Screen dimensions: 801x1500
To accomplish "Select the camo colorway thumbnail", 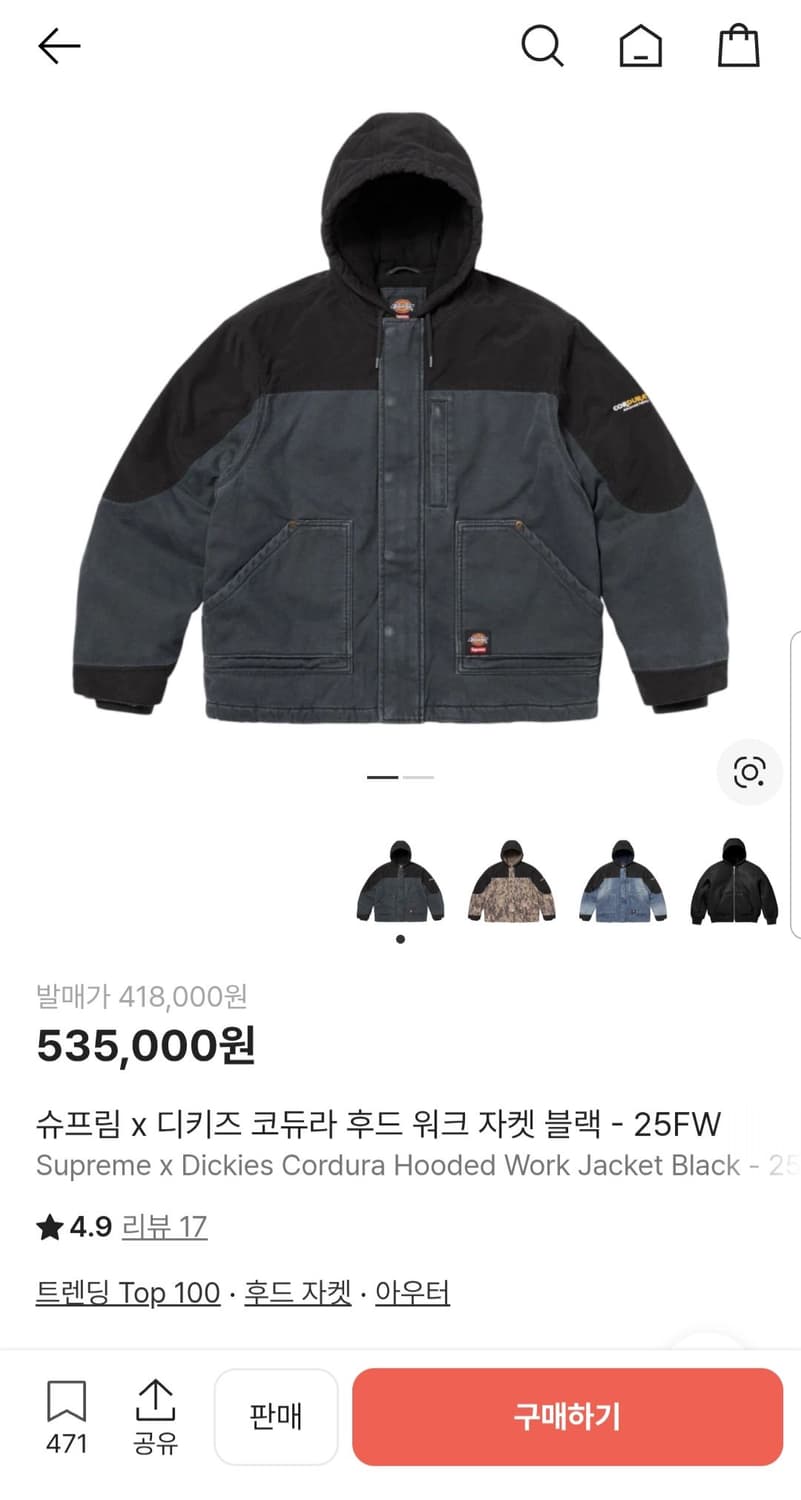I will click(x=510, y=884).
